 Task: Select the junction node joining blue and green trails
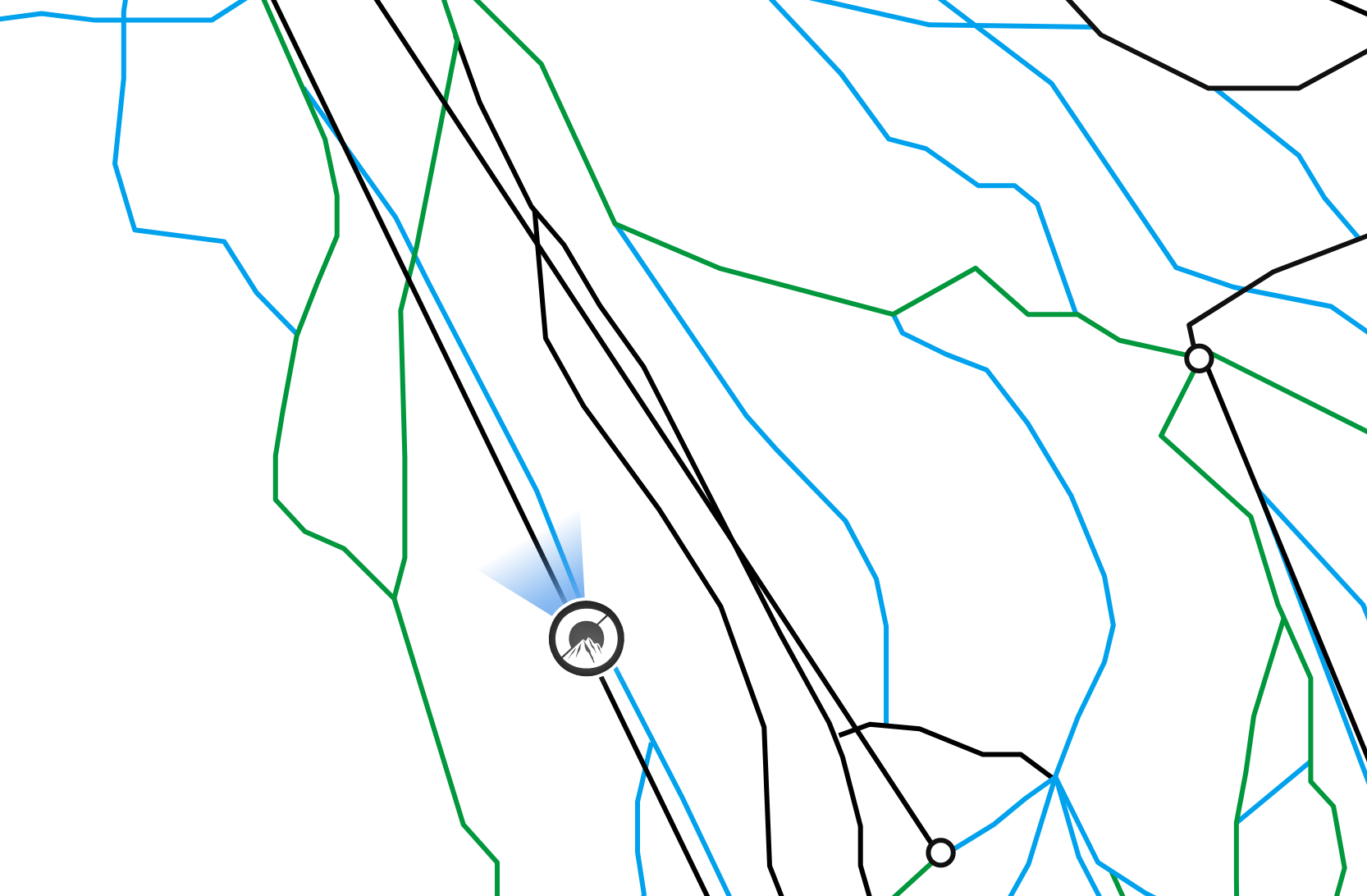coord(940,853)
